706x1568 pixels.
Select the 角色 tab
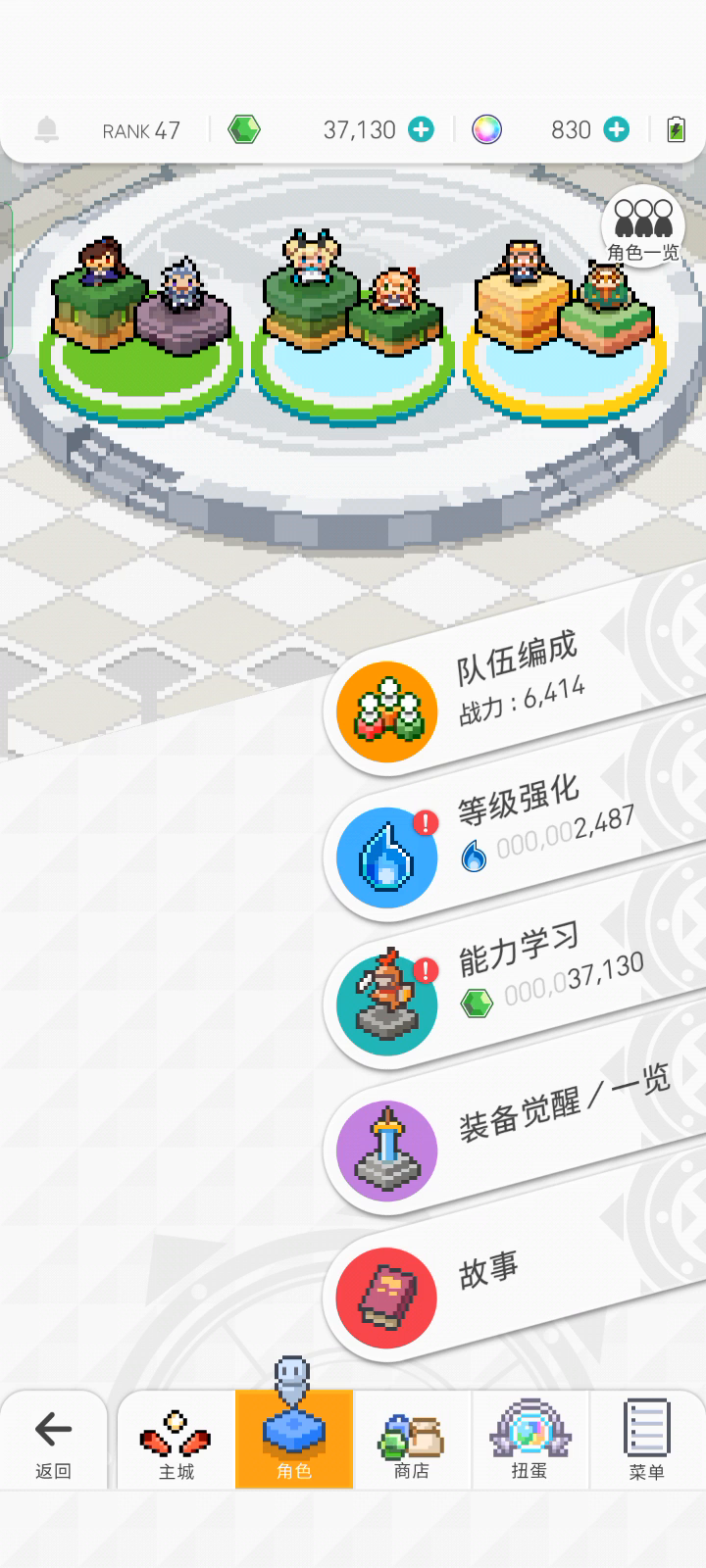[x=294, y=1441]
